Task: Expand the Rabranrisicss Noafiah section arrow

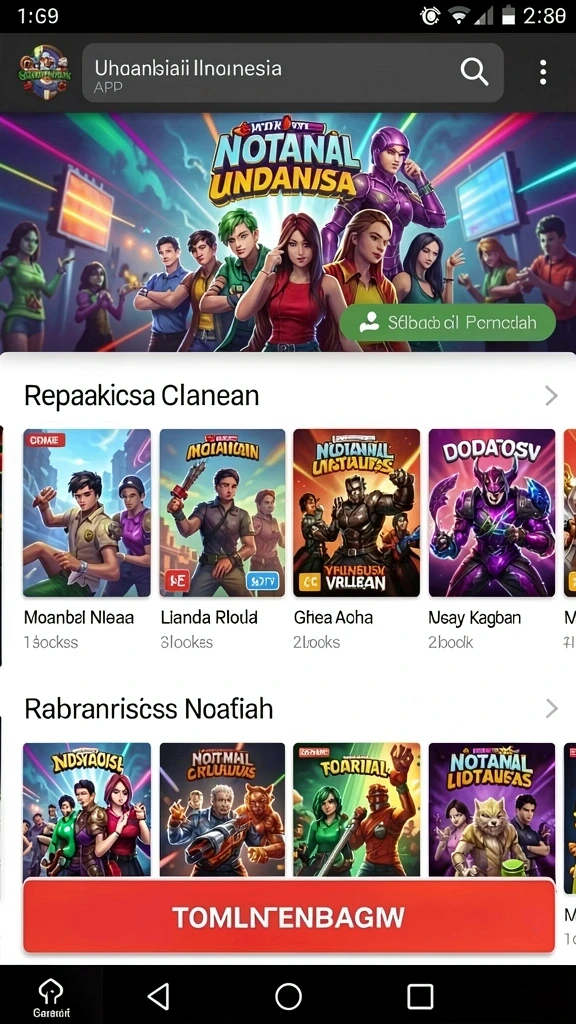Action: click(551, 709)
